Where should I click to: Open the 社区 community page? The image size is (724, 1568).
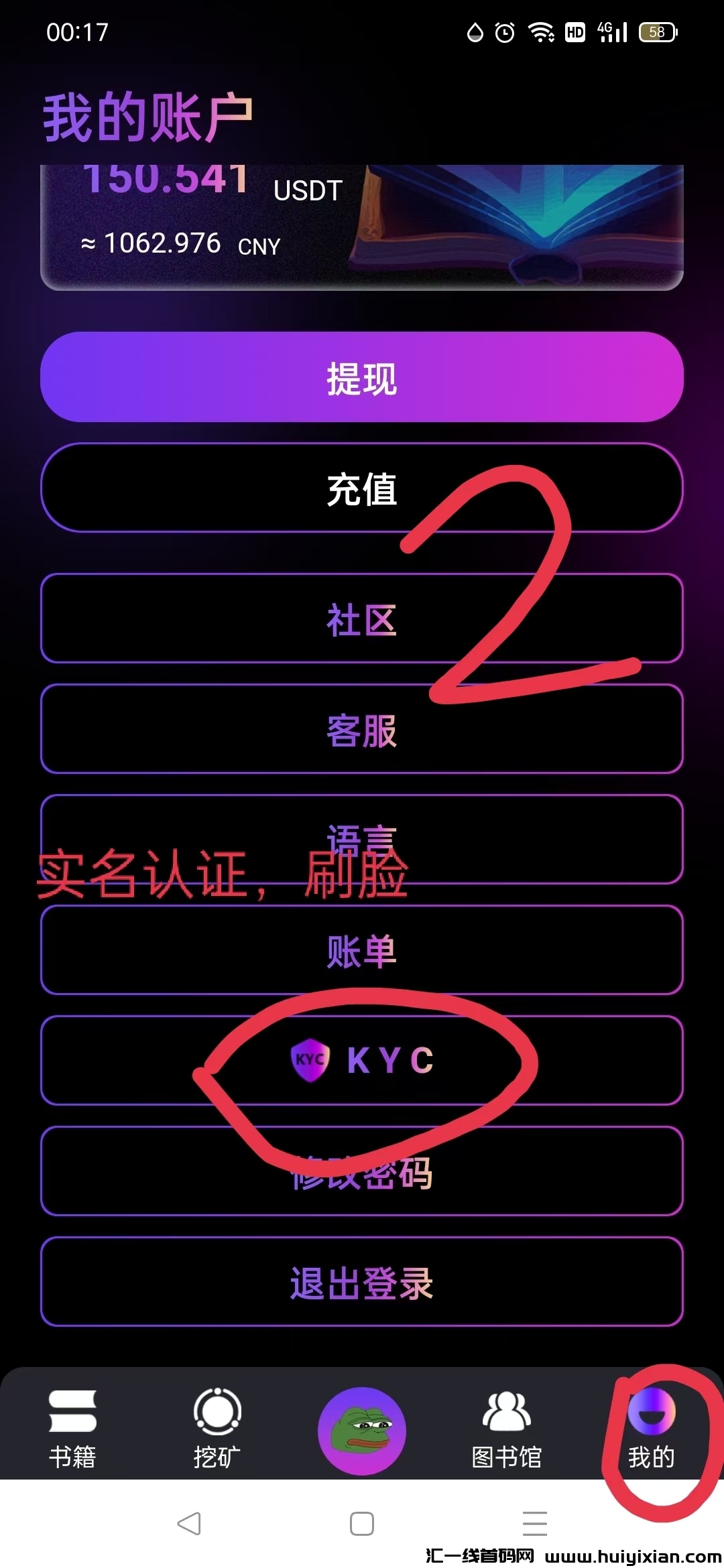tap(362, 618)
